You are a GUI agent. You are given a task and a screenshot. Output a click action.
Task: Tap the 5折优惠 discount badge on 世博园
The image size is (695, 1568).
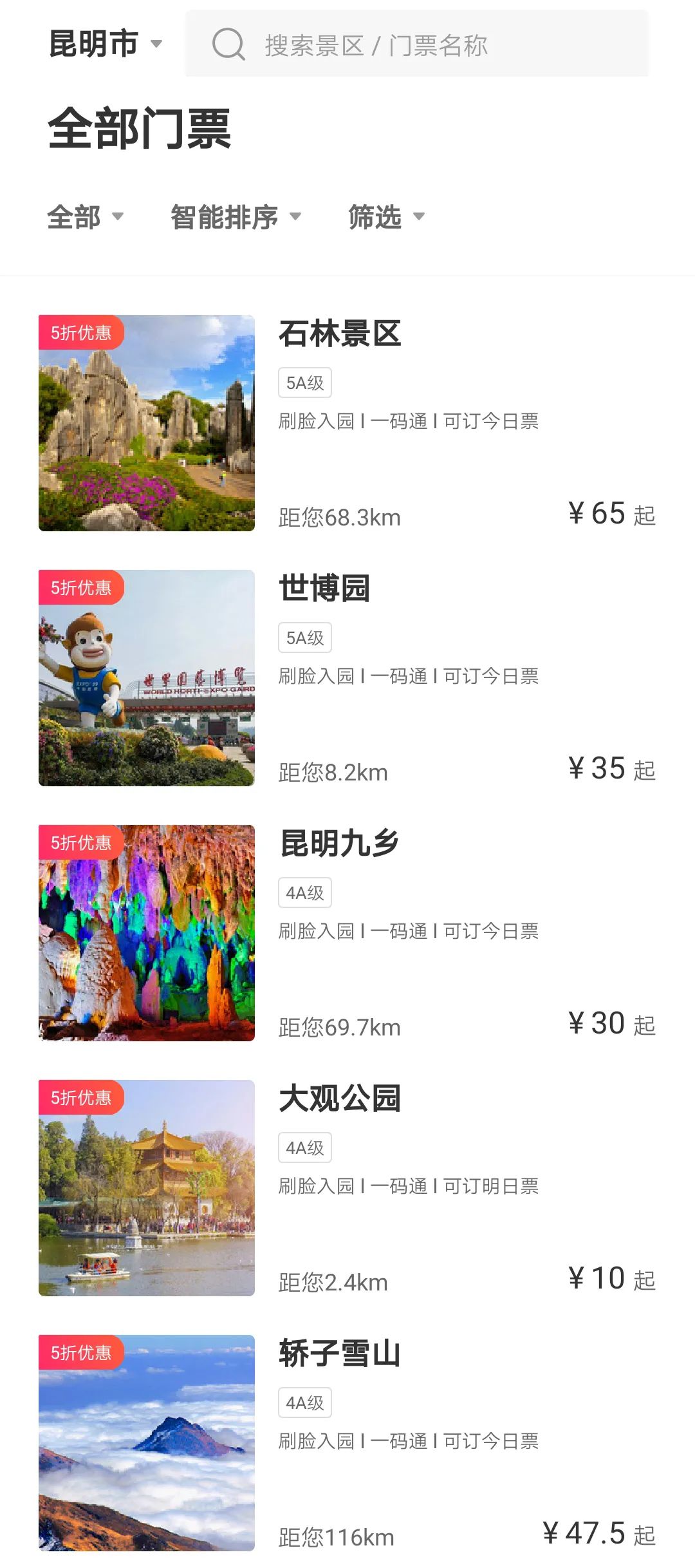(84, 588)
